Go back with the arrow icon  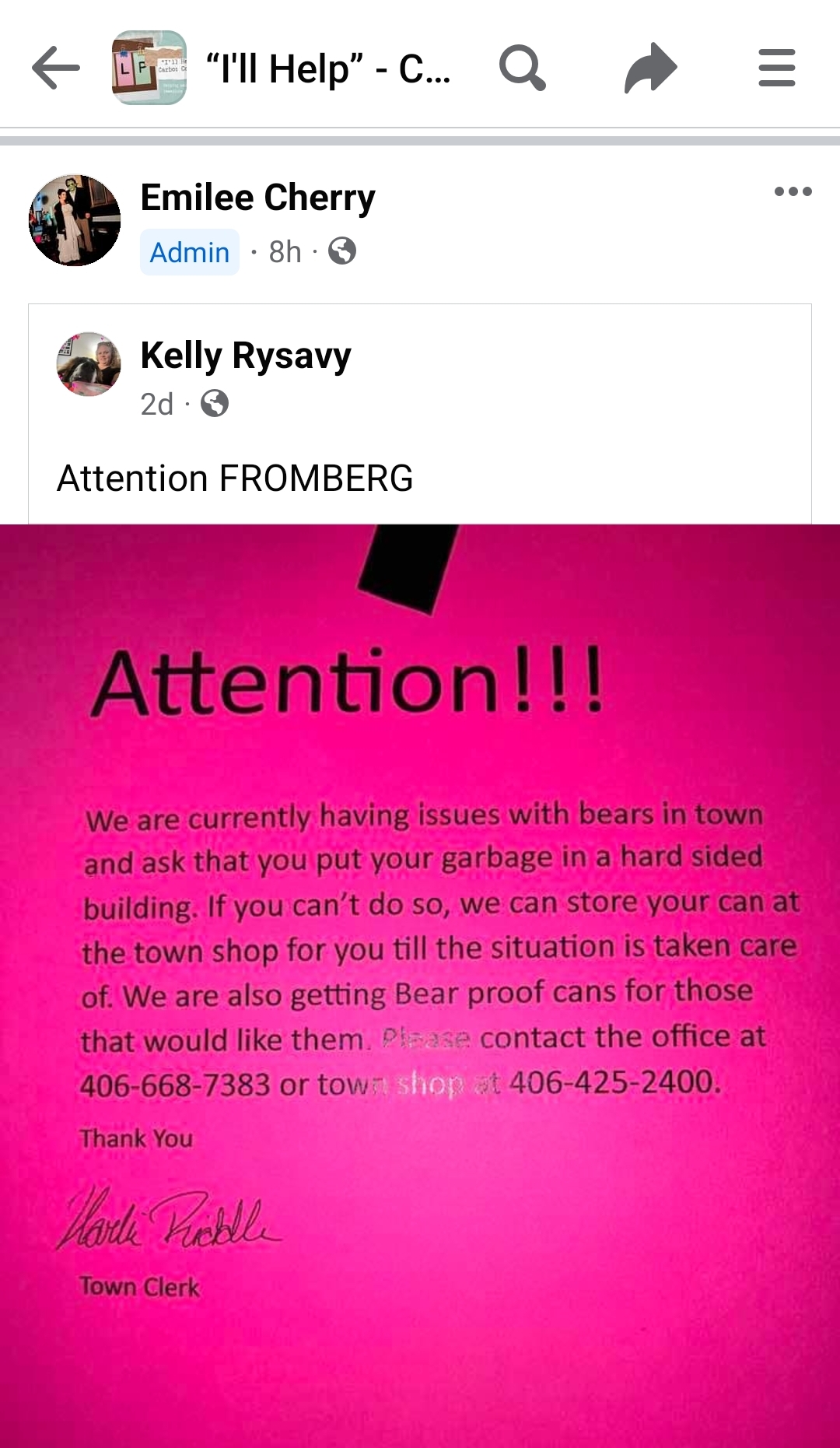click(x=56, y=68)
